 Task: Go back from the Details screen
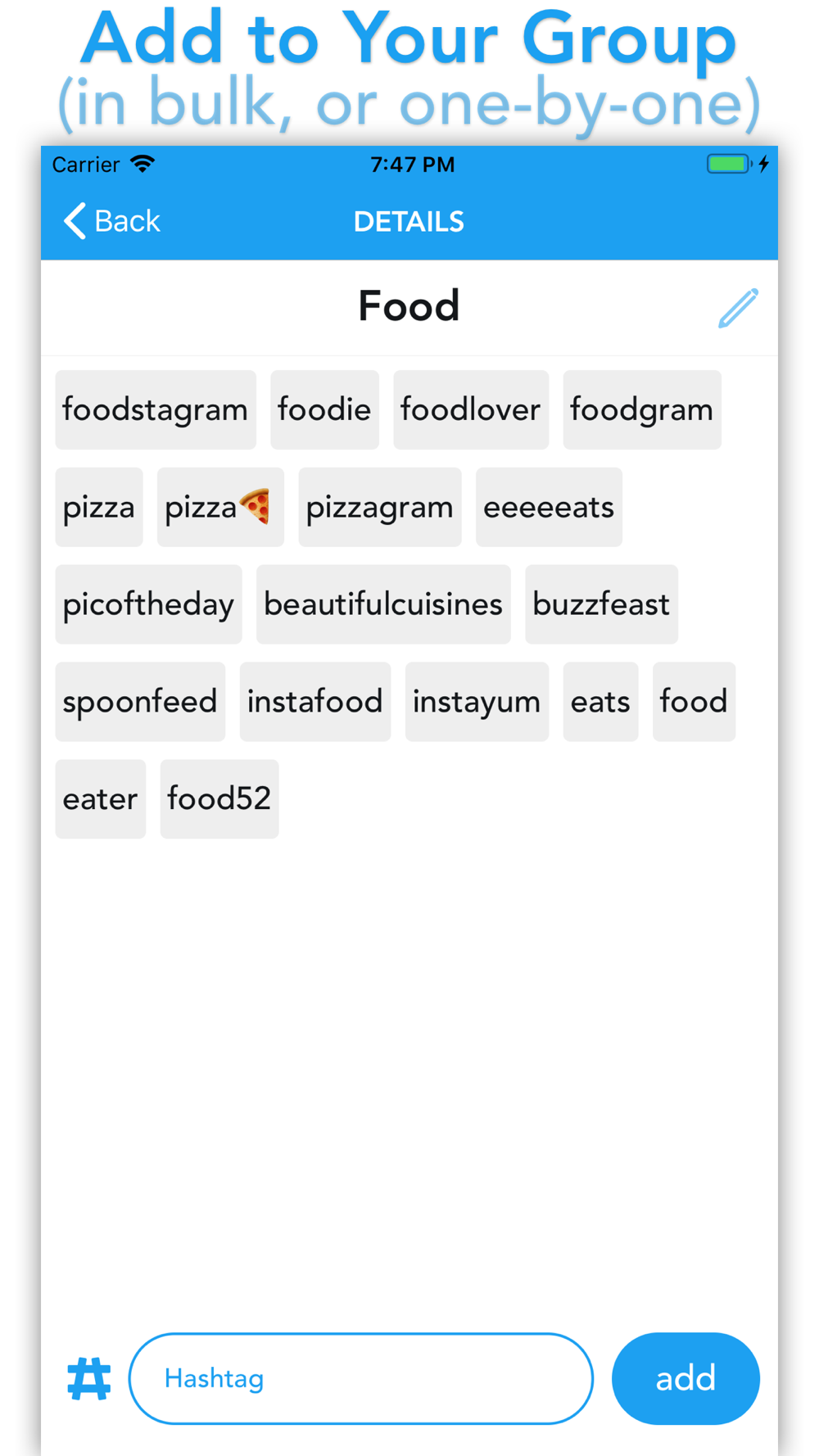111,221
